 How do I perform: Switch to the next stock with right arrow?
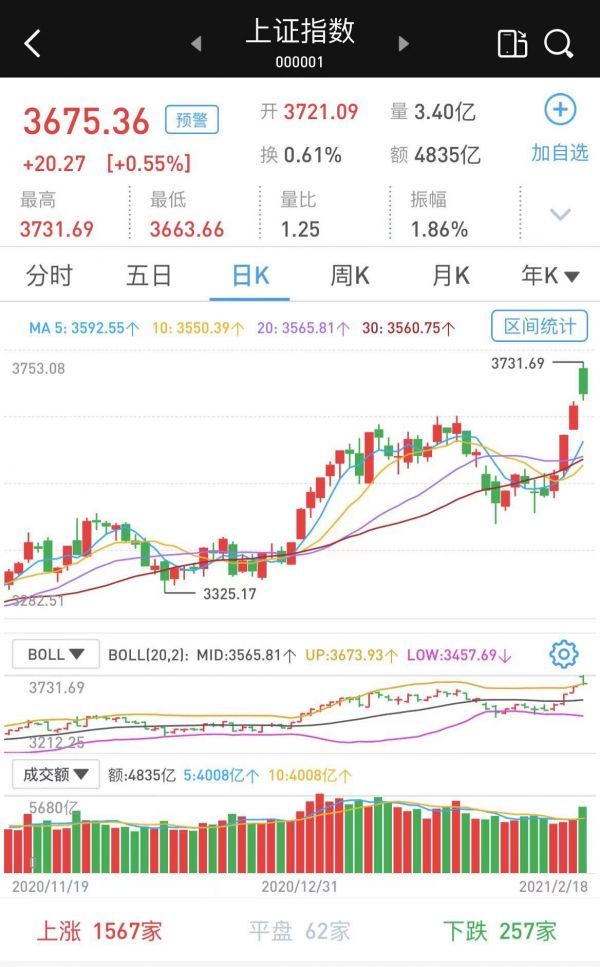403,43
